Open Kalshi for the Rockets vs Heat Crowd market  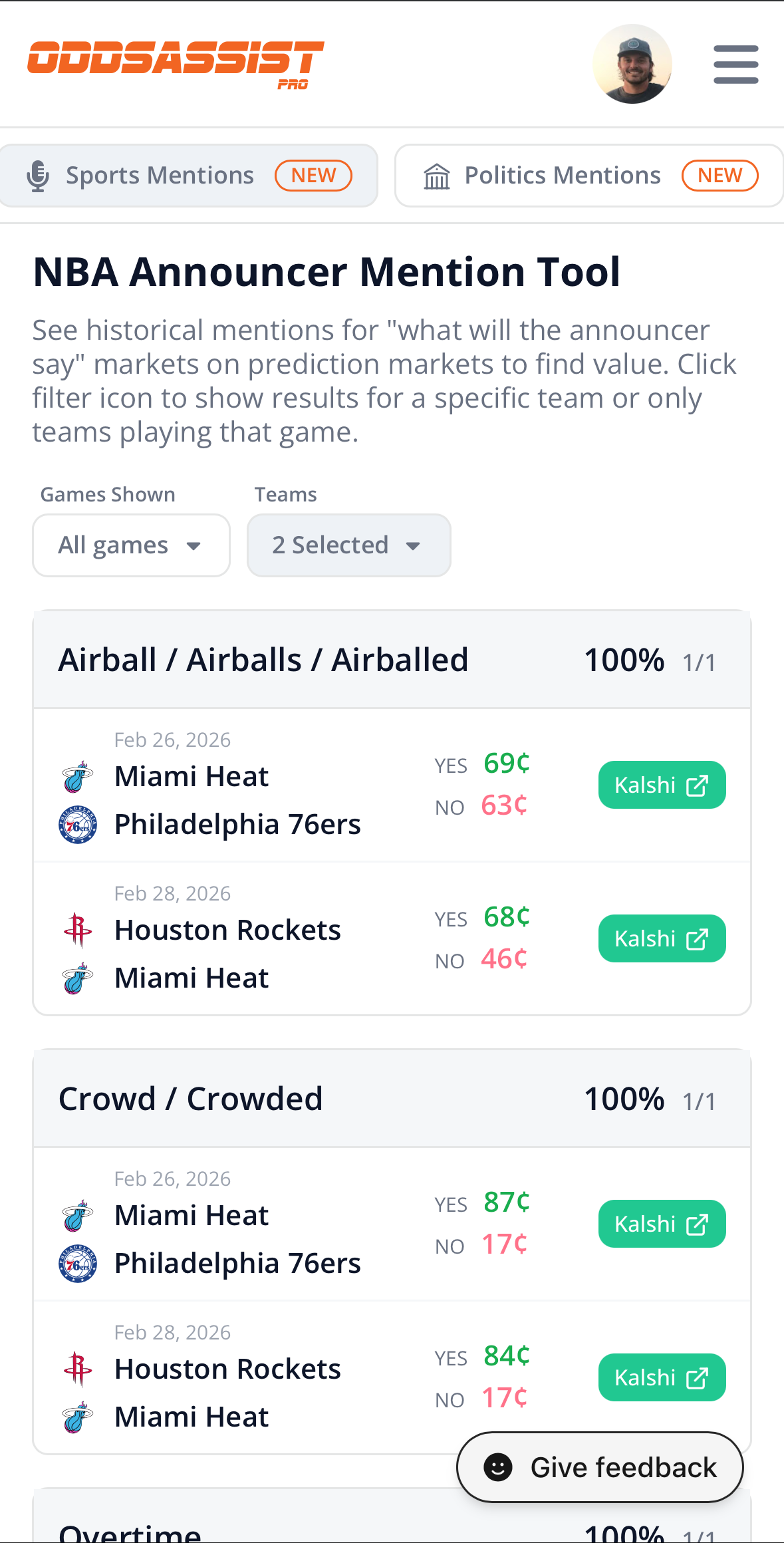[662, 1377]
